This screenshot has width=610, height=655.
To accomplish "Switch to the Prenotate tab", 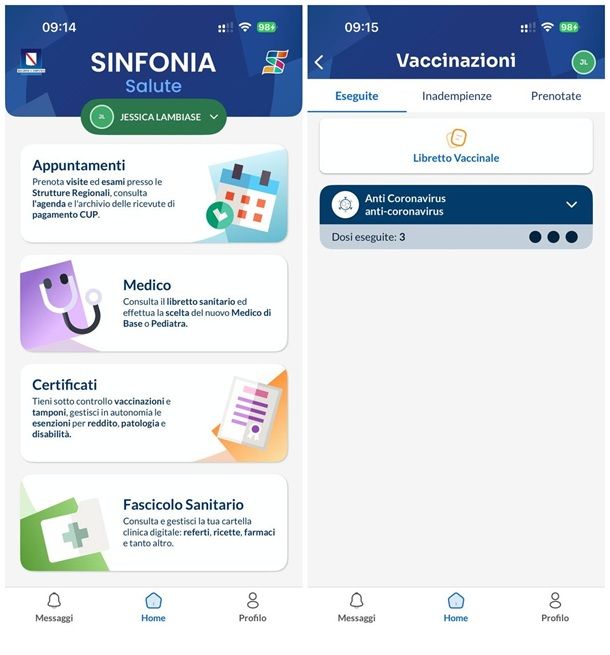I will coord(555,96).
